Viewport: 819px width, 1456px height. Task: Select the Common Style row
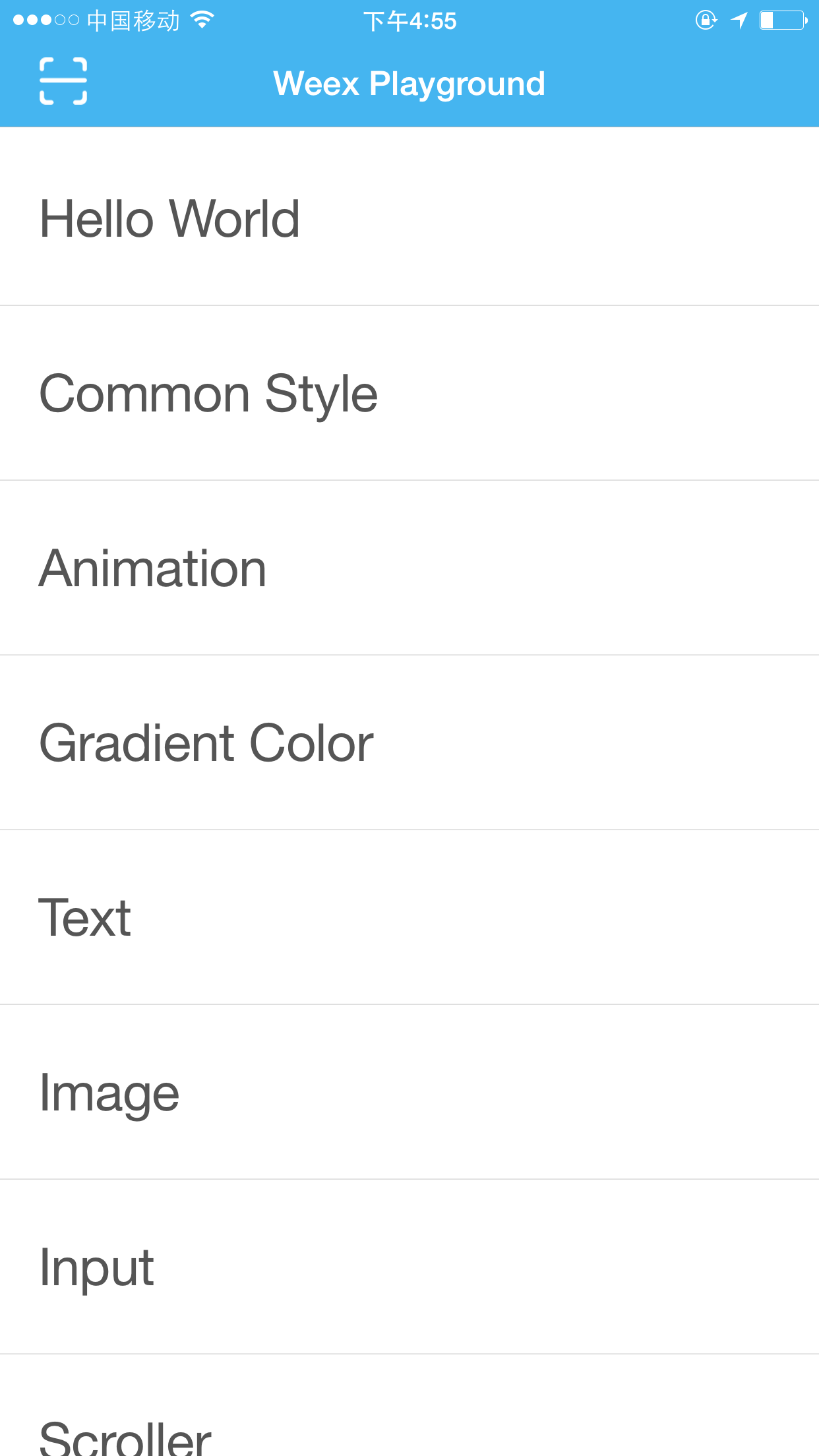click(409, 393)
